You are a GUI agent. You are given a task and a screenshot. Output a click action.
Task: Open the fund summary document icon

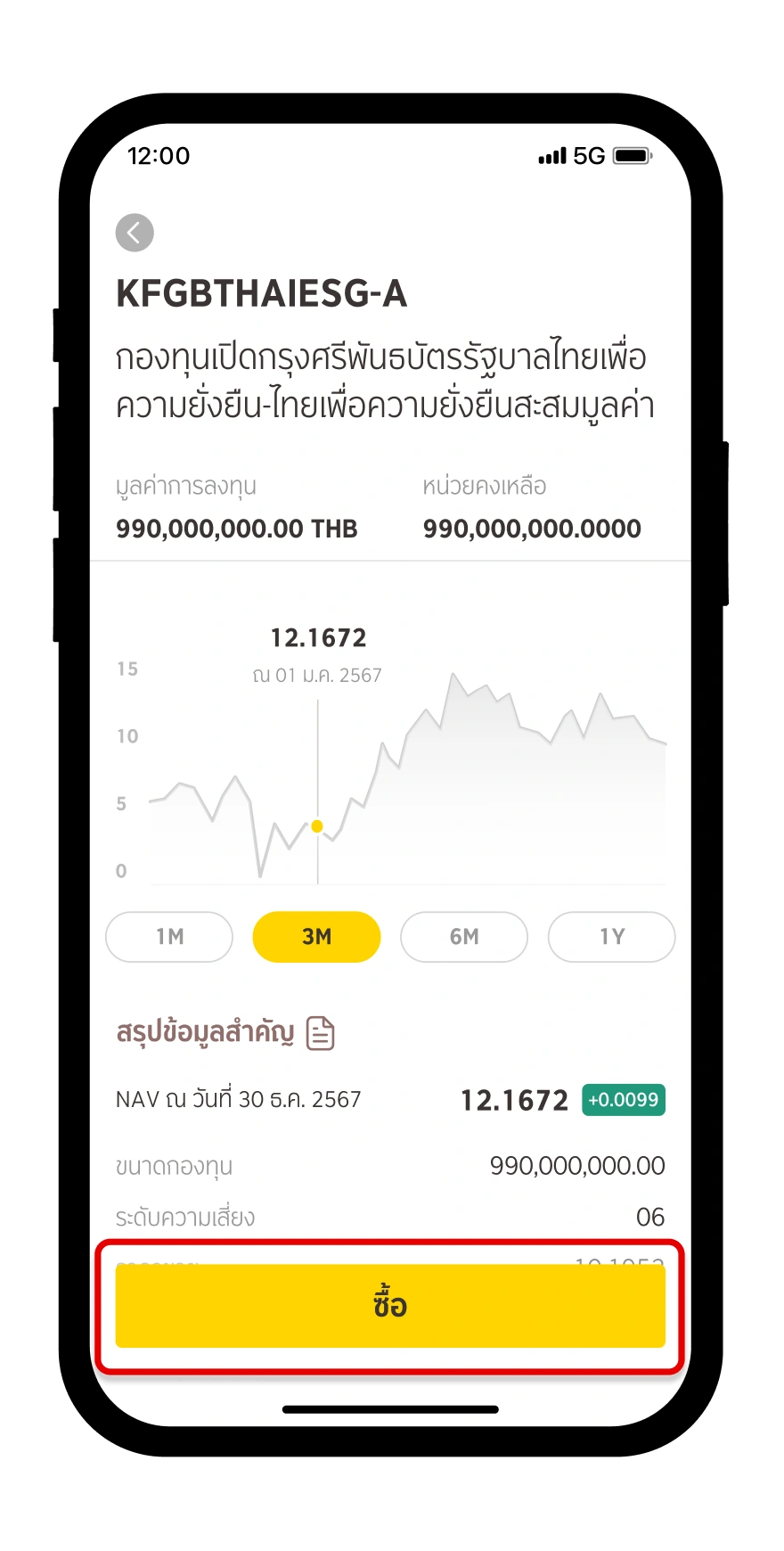pos(320,1034)
